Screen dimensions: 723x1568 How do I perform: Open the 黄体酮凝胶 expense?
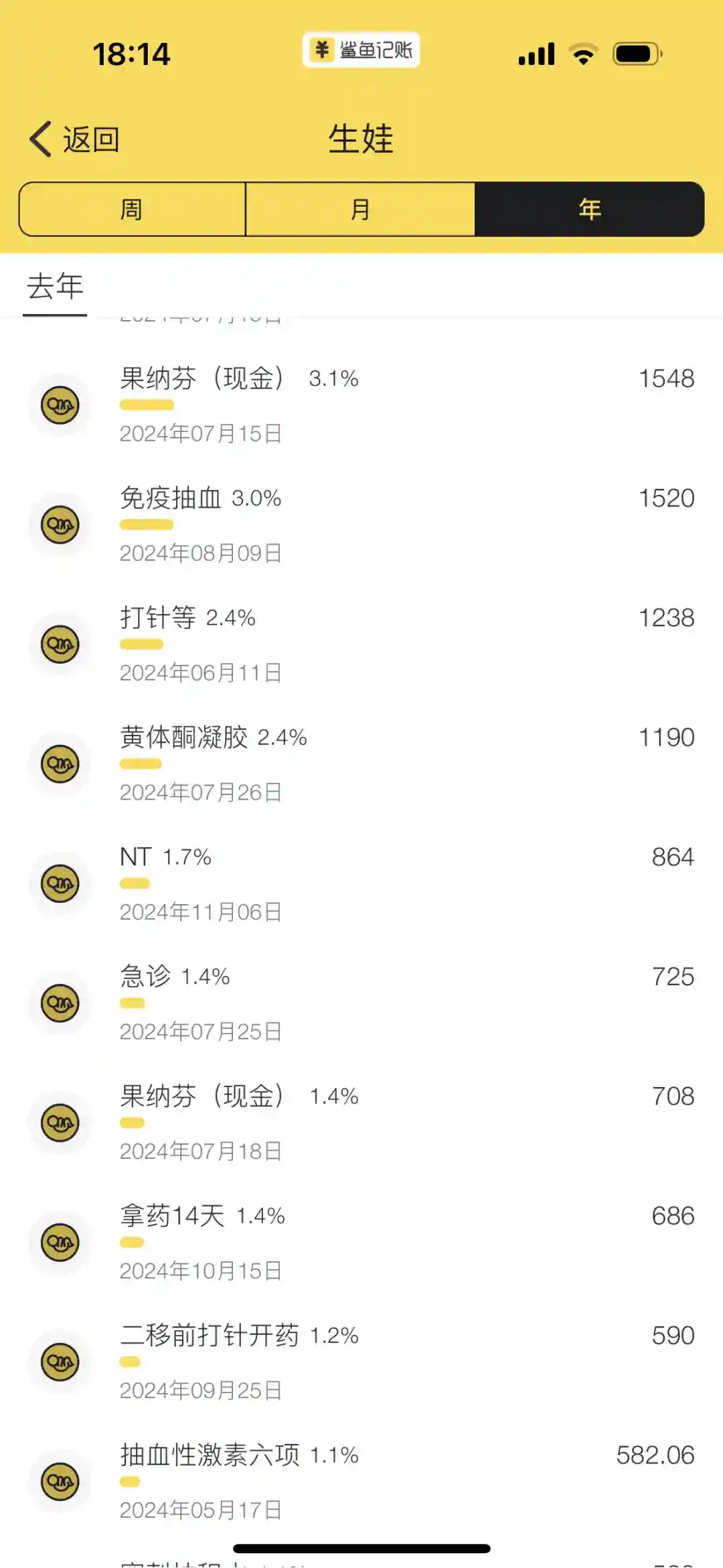tap(361, 764)
